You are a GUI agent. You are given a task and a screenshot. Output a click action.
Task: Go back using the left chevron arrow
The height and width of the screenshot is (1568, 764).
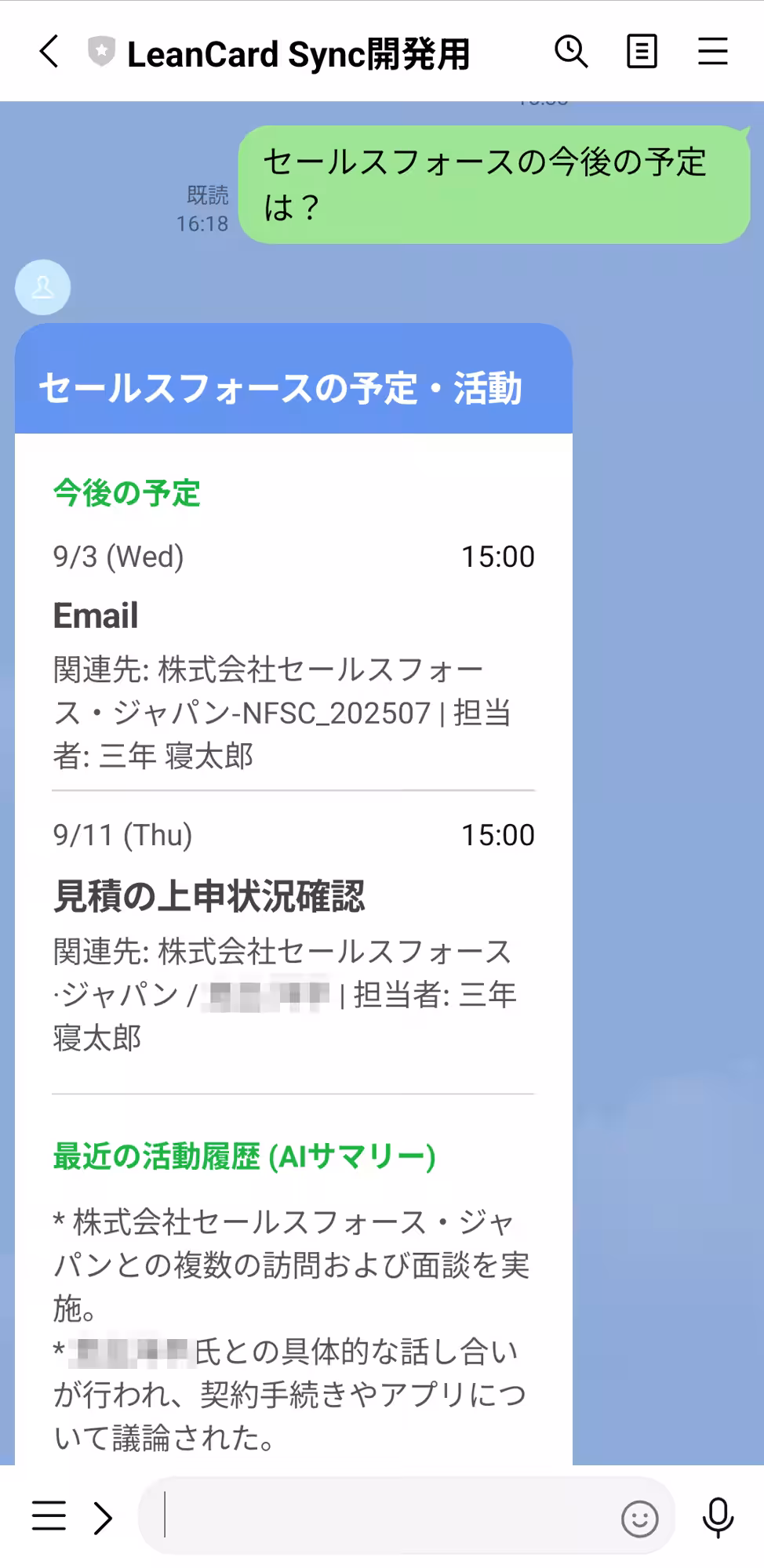point(49,52)
